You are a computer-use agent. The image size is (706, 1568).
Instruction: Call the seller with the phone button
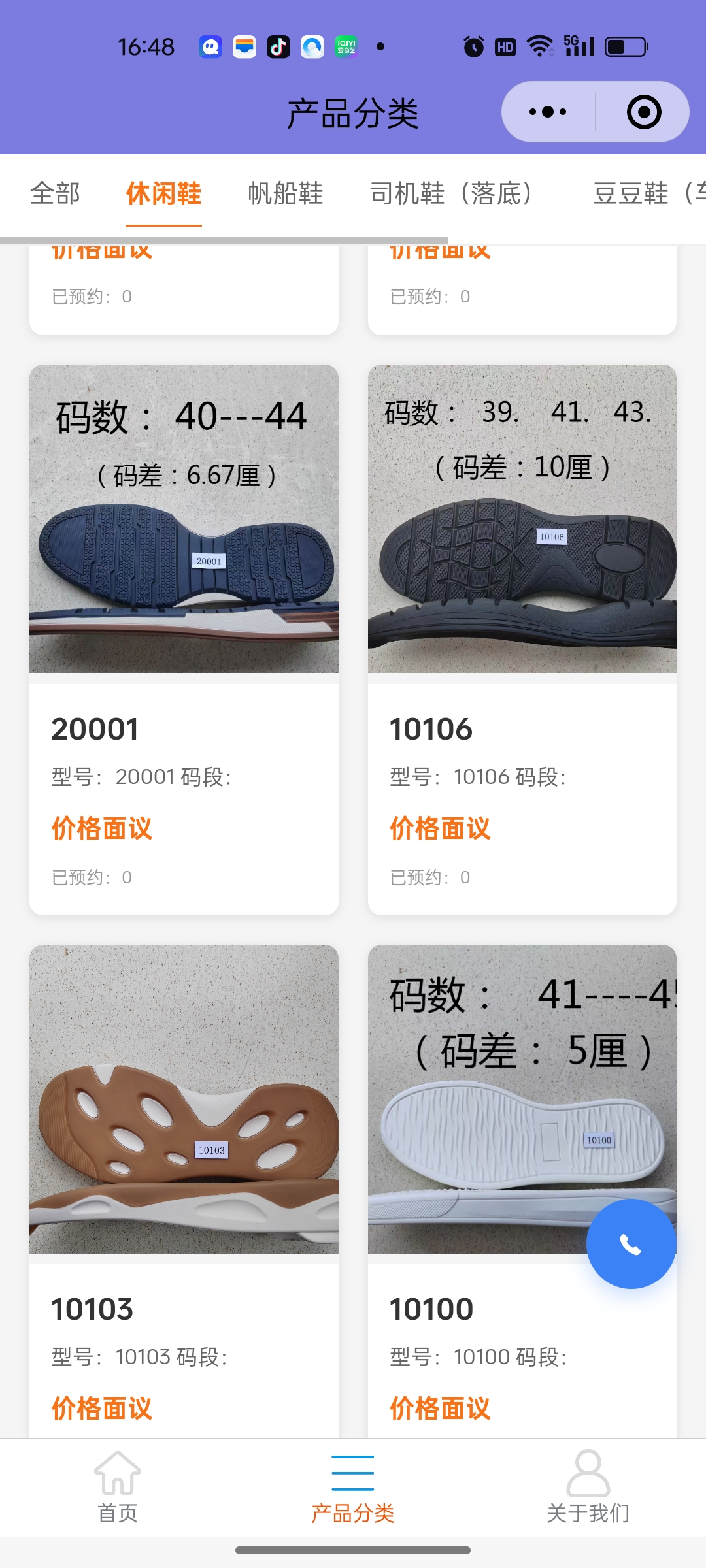pyautogui.click(x=631, y=1244)
